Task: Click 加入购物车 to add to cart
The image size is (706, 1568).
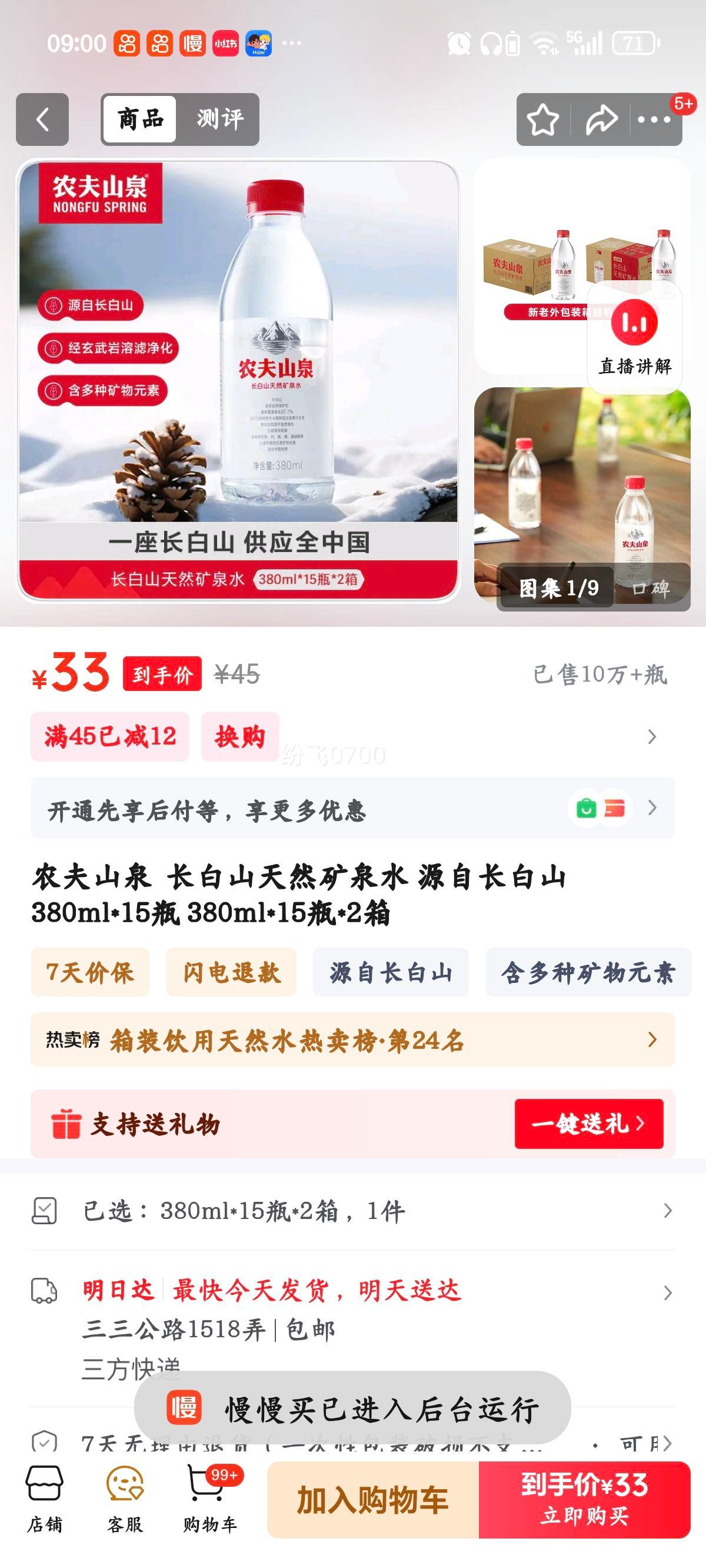Action: point(374,1500)
